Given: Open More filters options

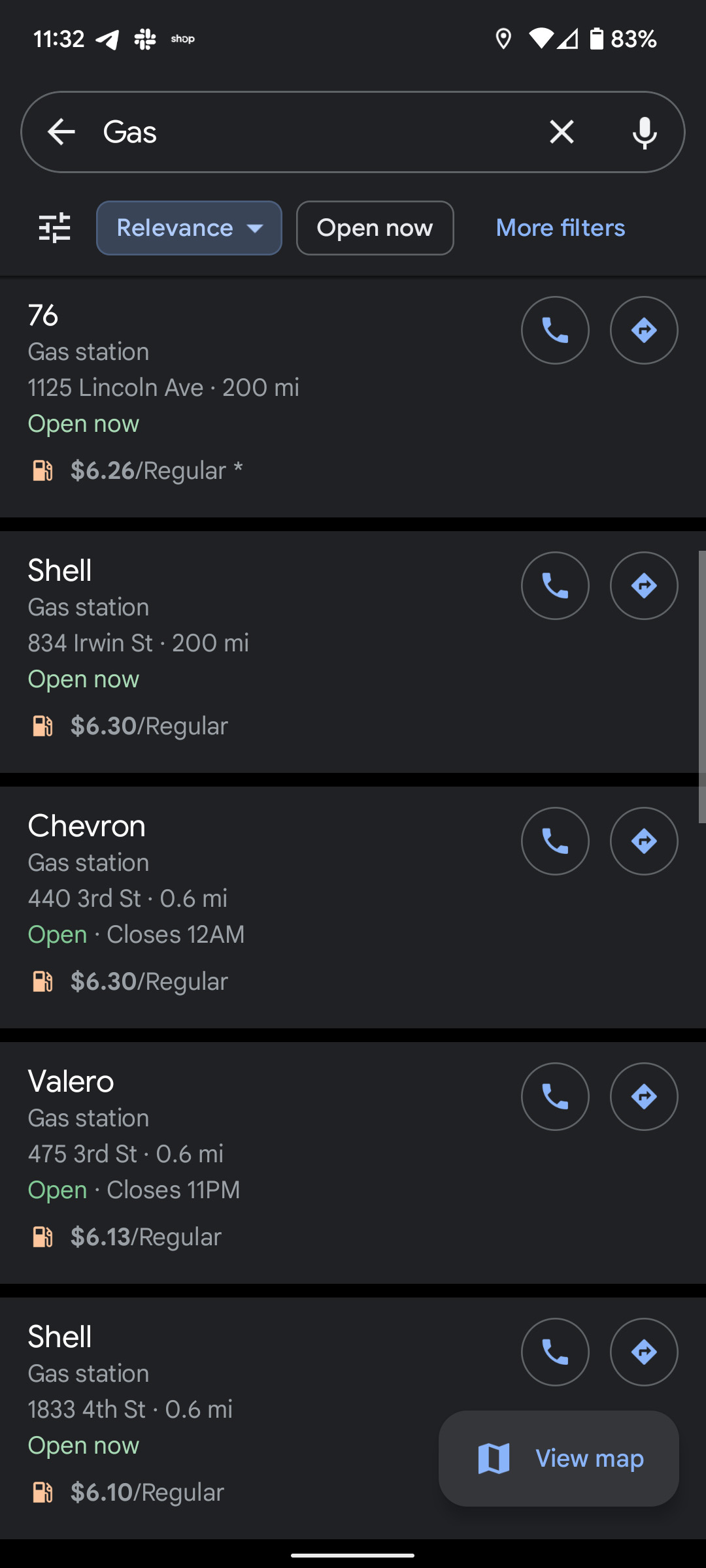Looking at the screenshot, I should pos(560,228).
